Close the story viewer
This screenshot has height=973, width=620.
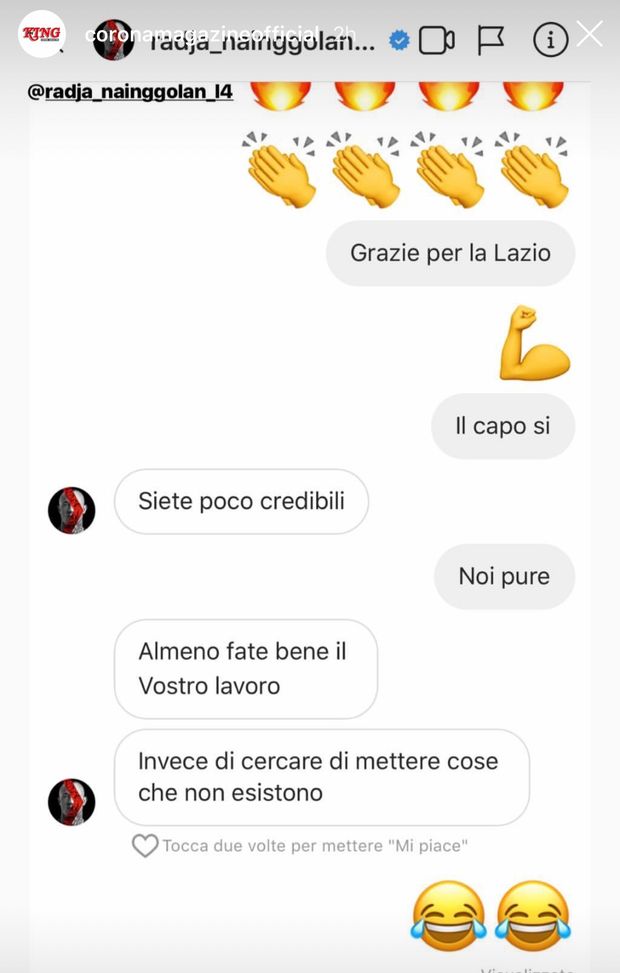tap(590, 34)
